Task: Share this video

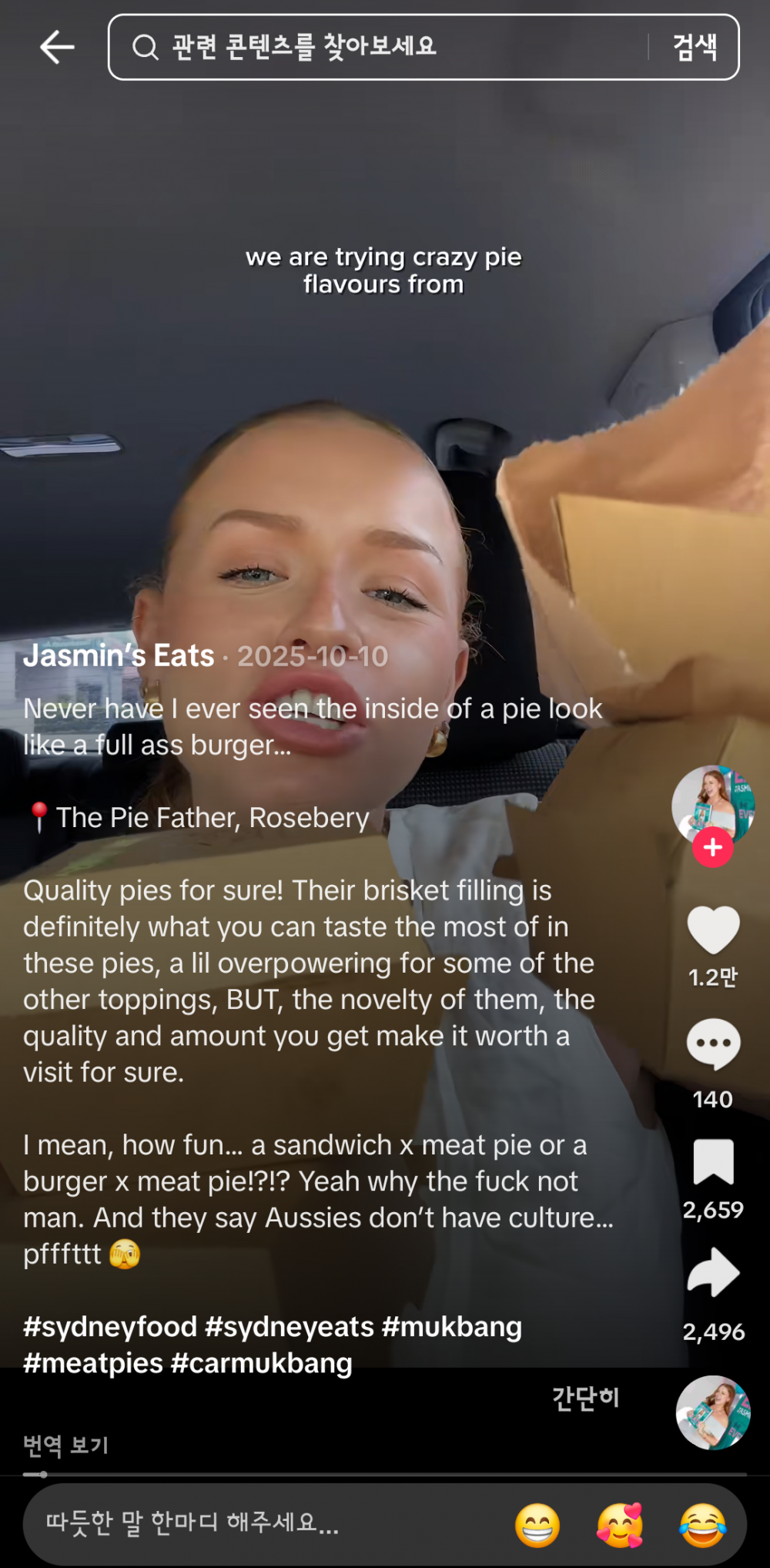Action: pyautogui.click(x=713, y=1272)
